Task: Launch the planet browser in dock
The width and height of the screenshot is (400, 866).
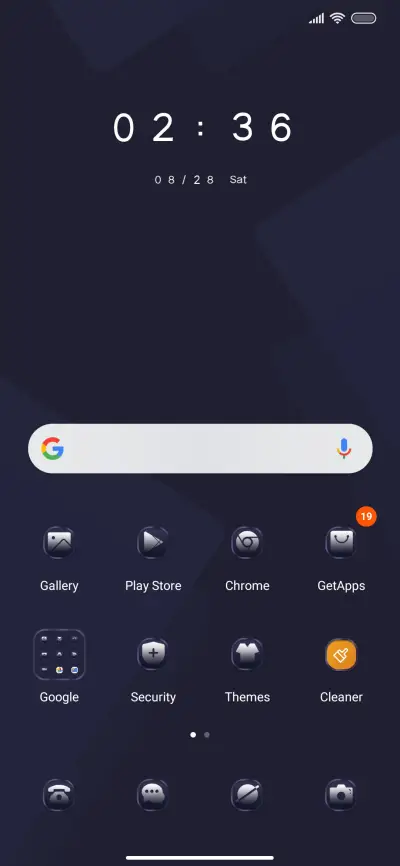Action: tap(247, 795)
